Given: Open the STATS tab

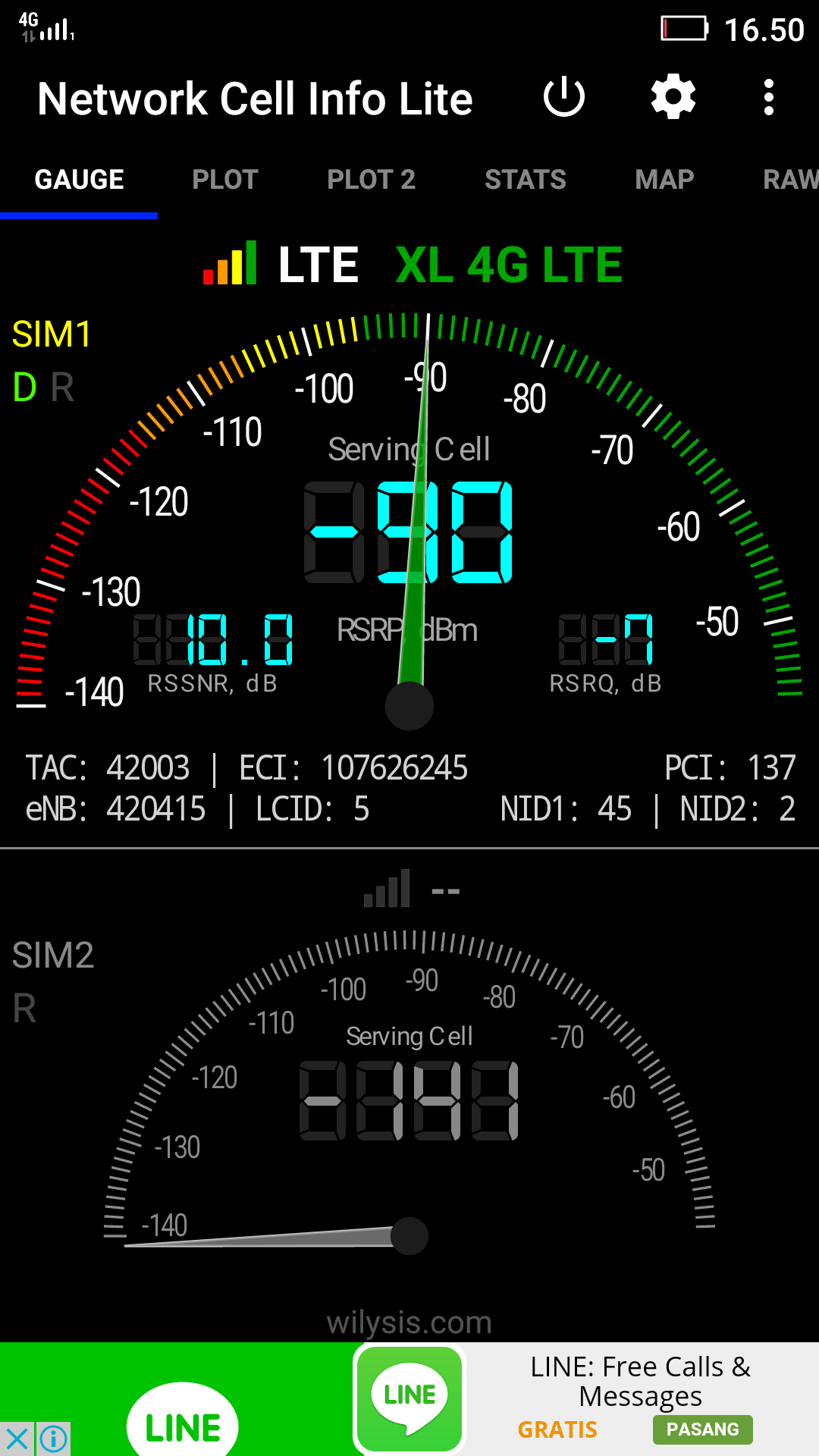Looking at the screenshot, I should [525, 180].
